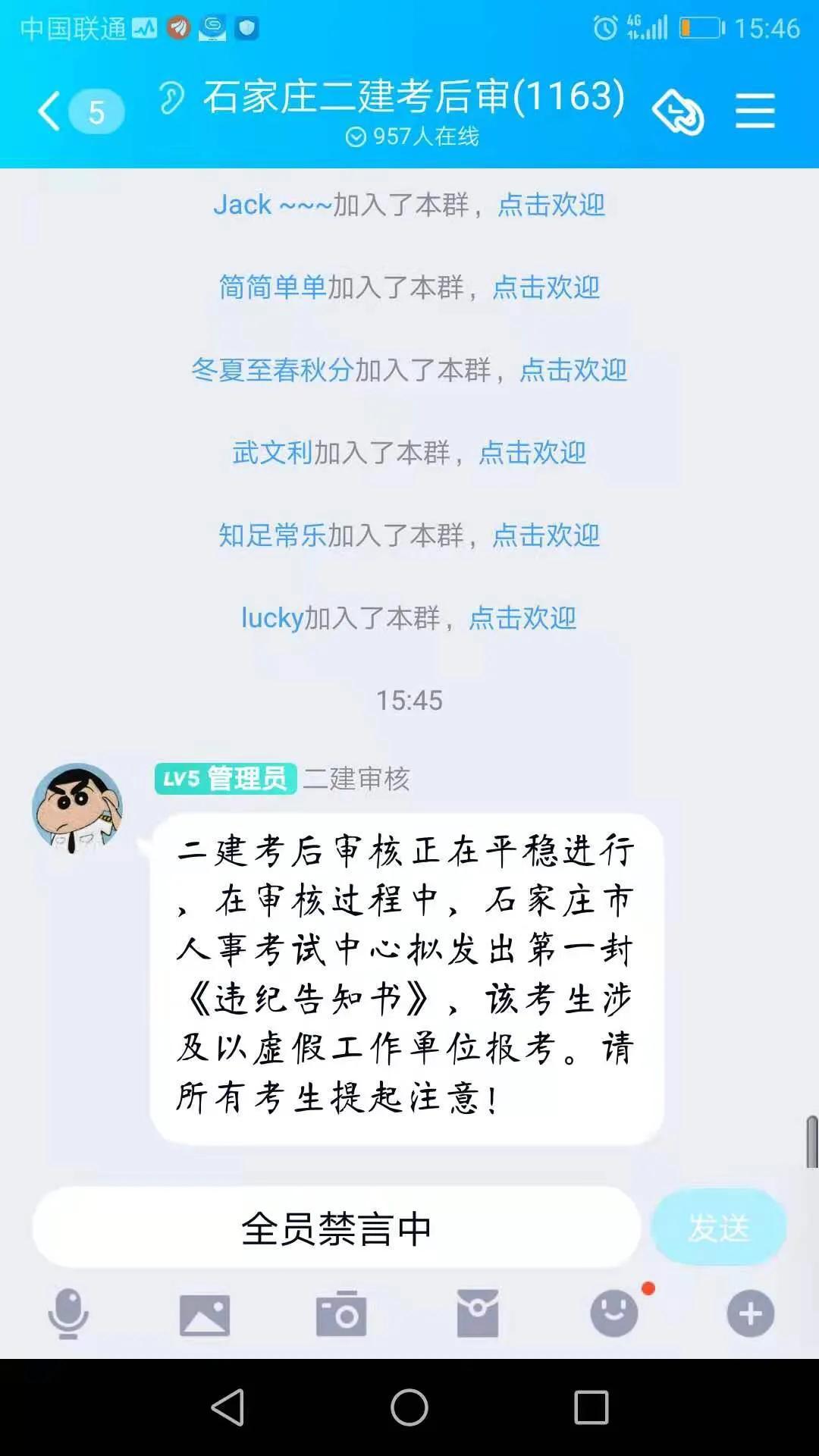
Task: Open the emoji sticker panel
Action: pos(614,1313)
